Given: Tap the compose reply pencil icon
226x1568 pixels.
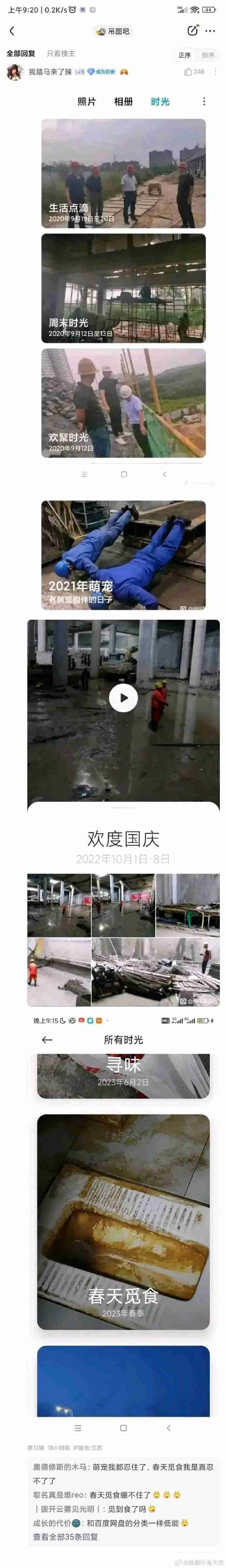Looking at the screenshot, I should (x=193, y=30).
